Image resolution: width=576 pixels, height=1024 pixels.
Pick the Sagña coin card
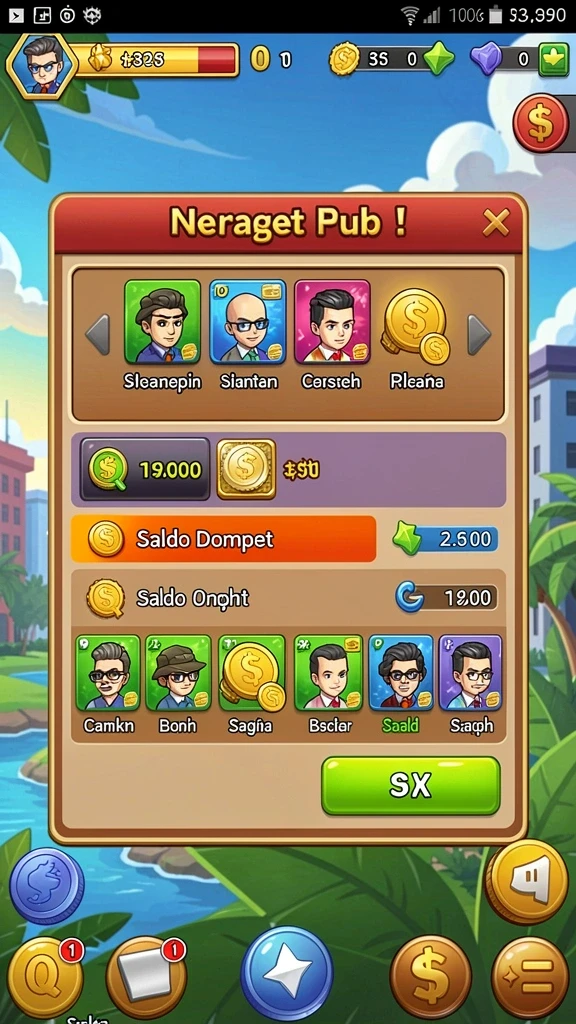click(x=252, y=673)
